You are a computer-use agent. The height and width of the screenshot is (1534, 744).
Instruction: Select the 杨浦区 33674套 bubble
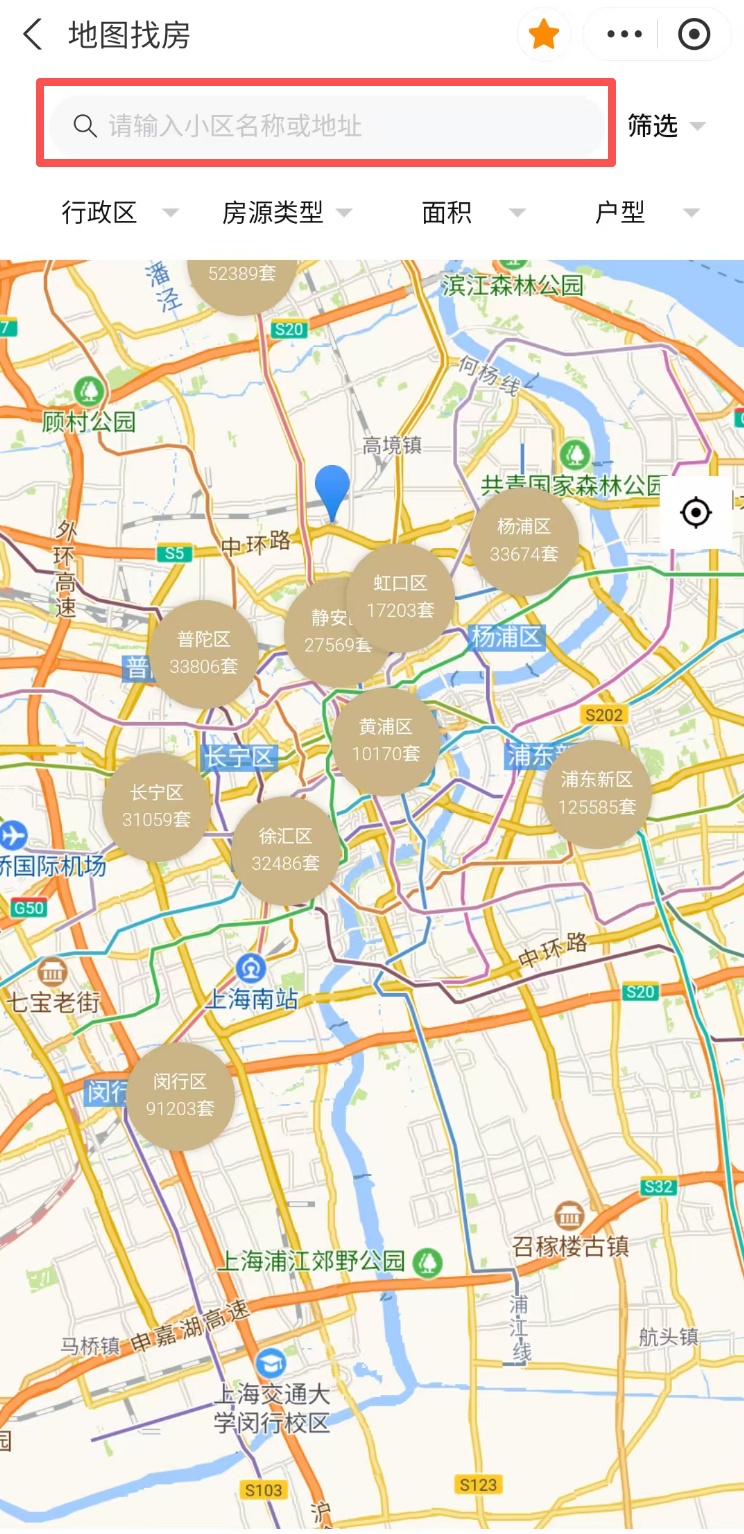coord(525,541)
